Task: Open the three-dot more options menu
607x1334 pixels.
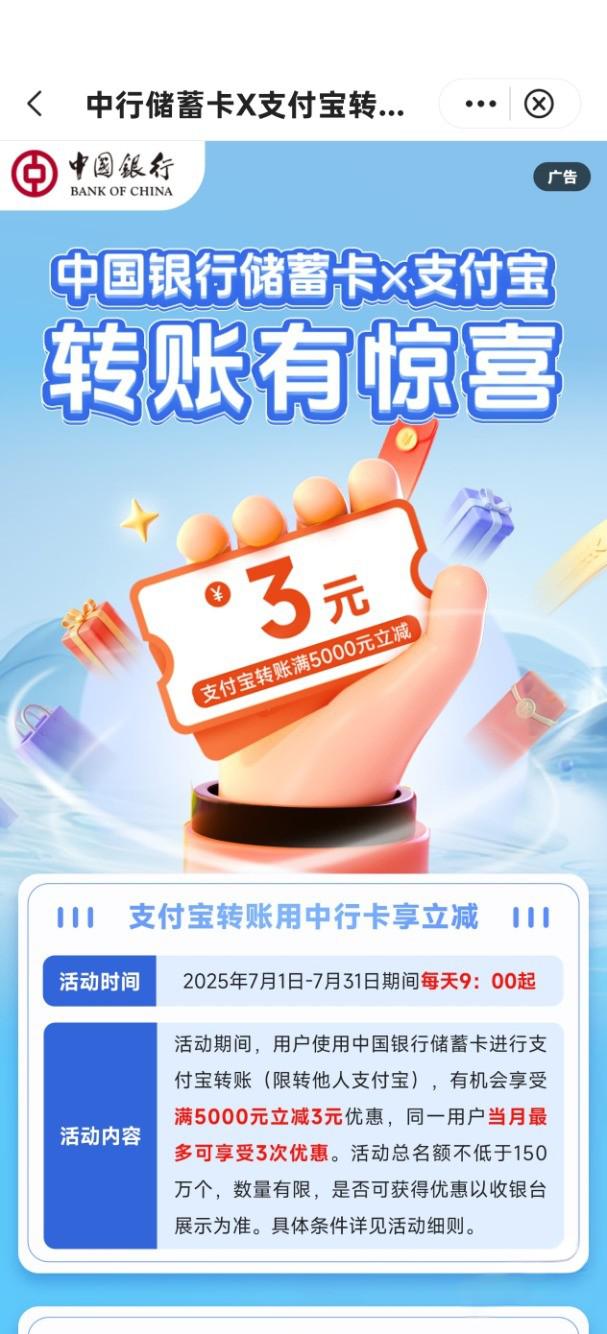Action: click(x=481, y=104)
